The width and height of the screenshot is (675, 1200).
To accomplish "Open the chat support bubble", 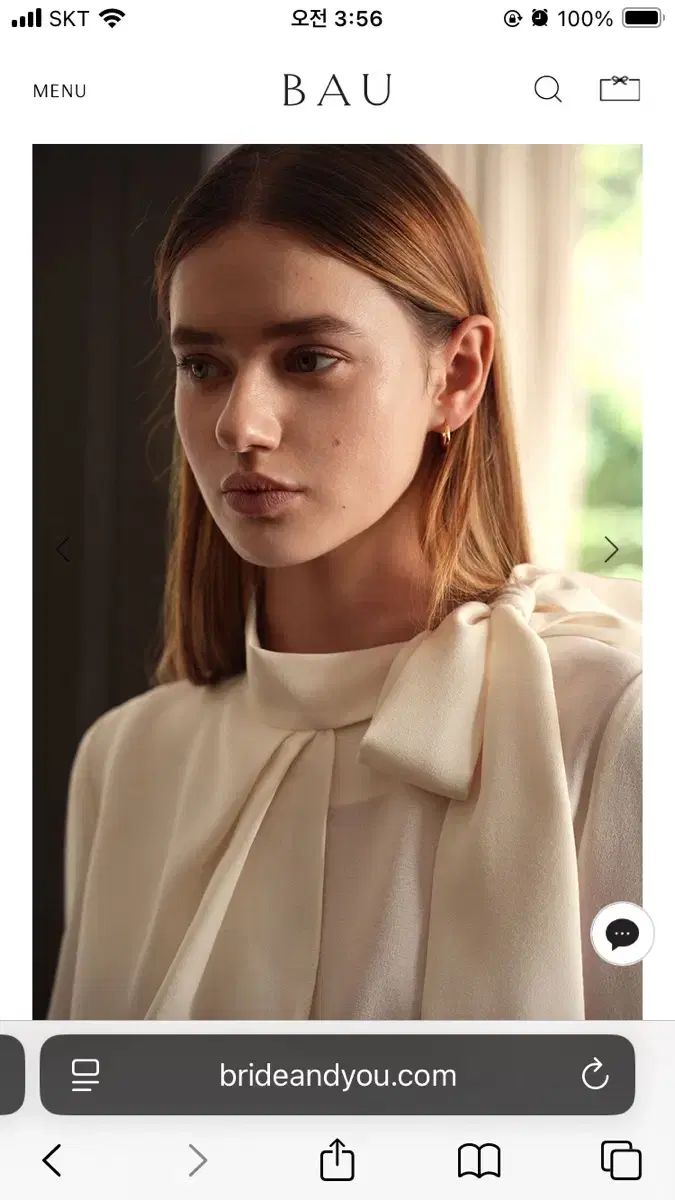I will (x=622, y=934).
